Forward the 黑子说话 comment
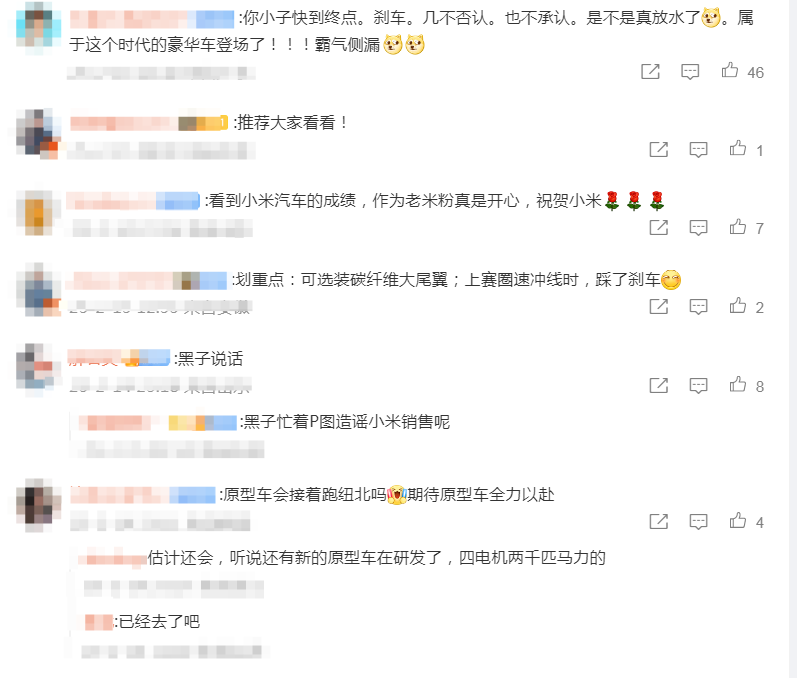This screenshot has width=797, height=678. click(659, 385)
